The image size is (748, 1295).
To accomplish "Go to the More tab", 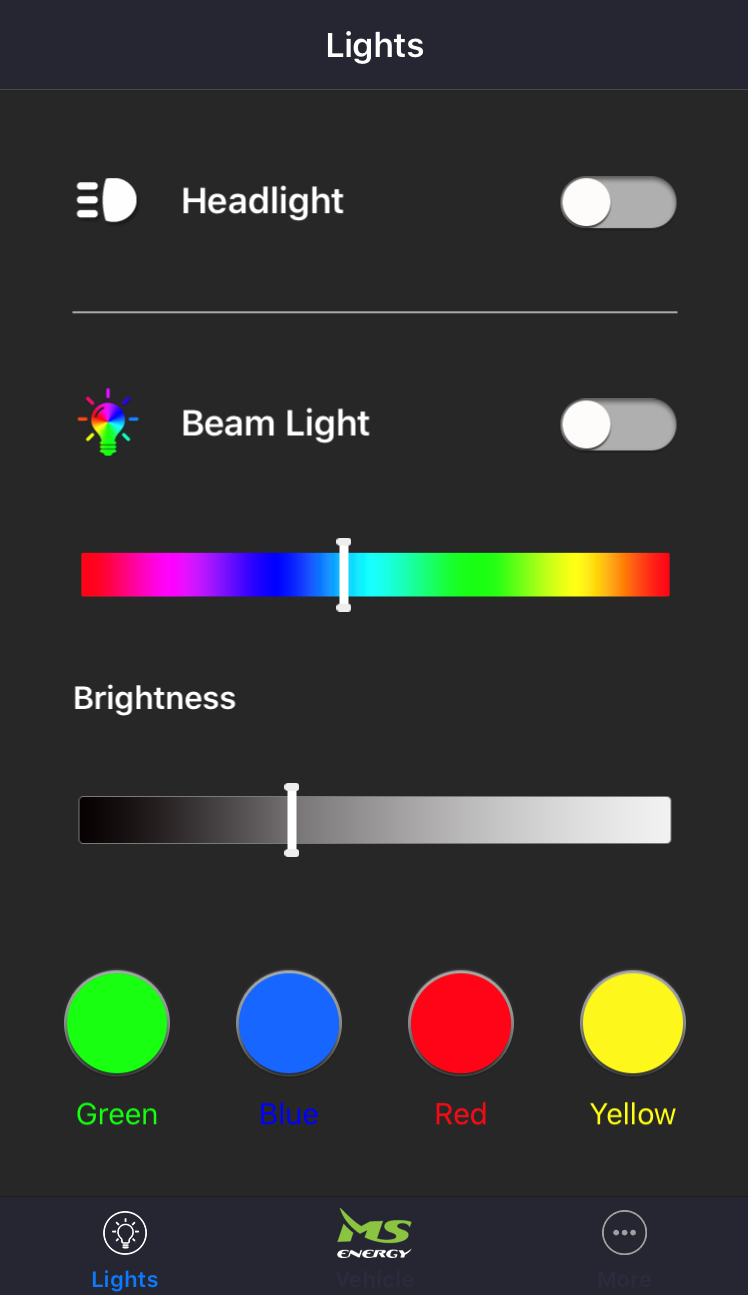I will (624, 1248).
